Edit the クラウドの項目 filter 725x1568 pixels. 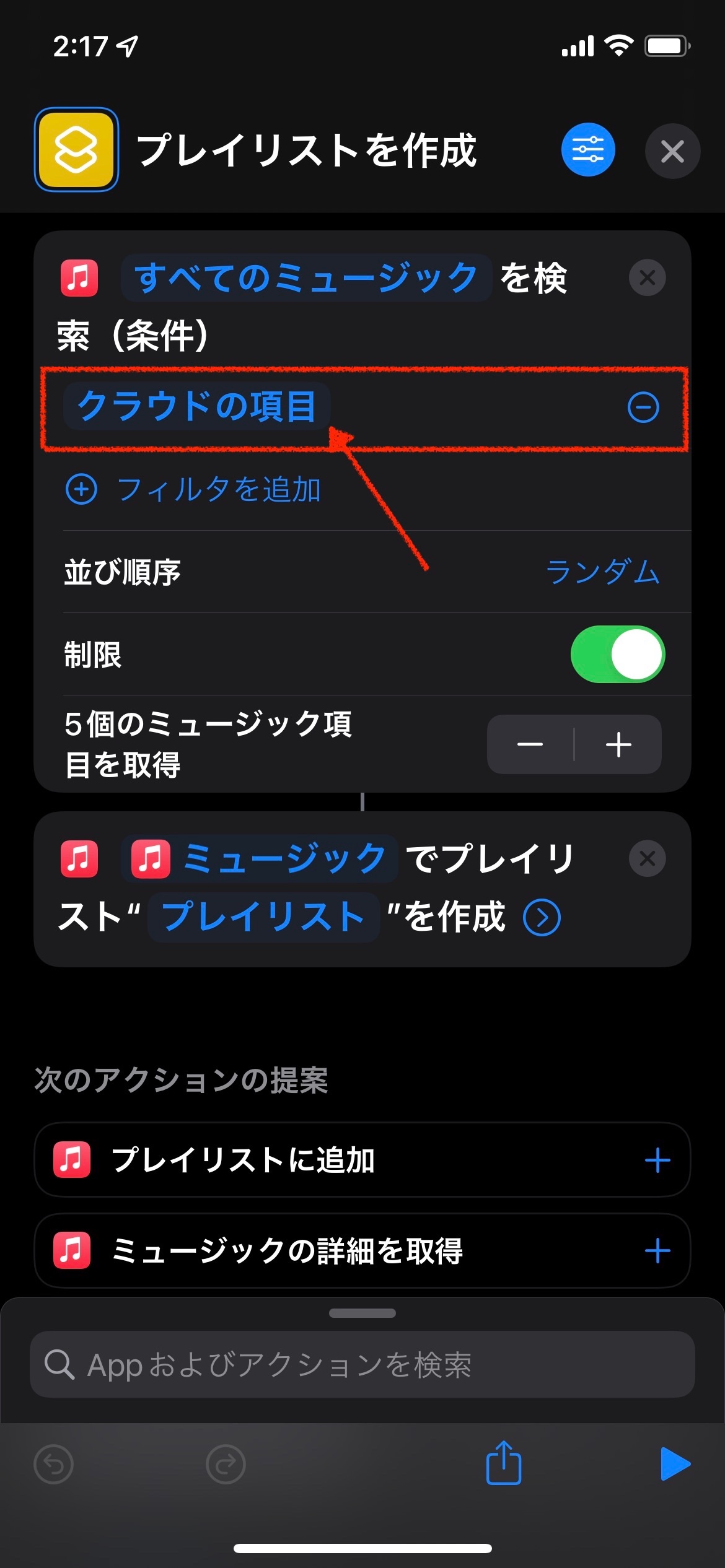pyautogui.click(x=197, y=407)
